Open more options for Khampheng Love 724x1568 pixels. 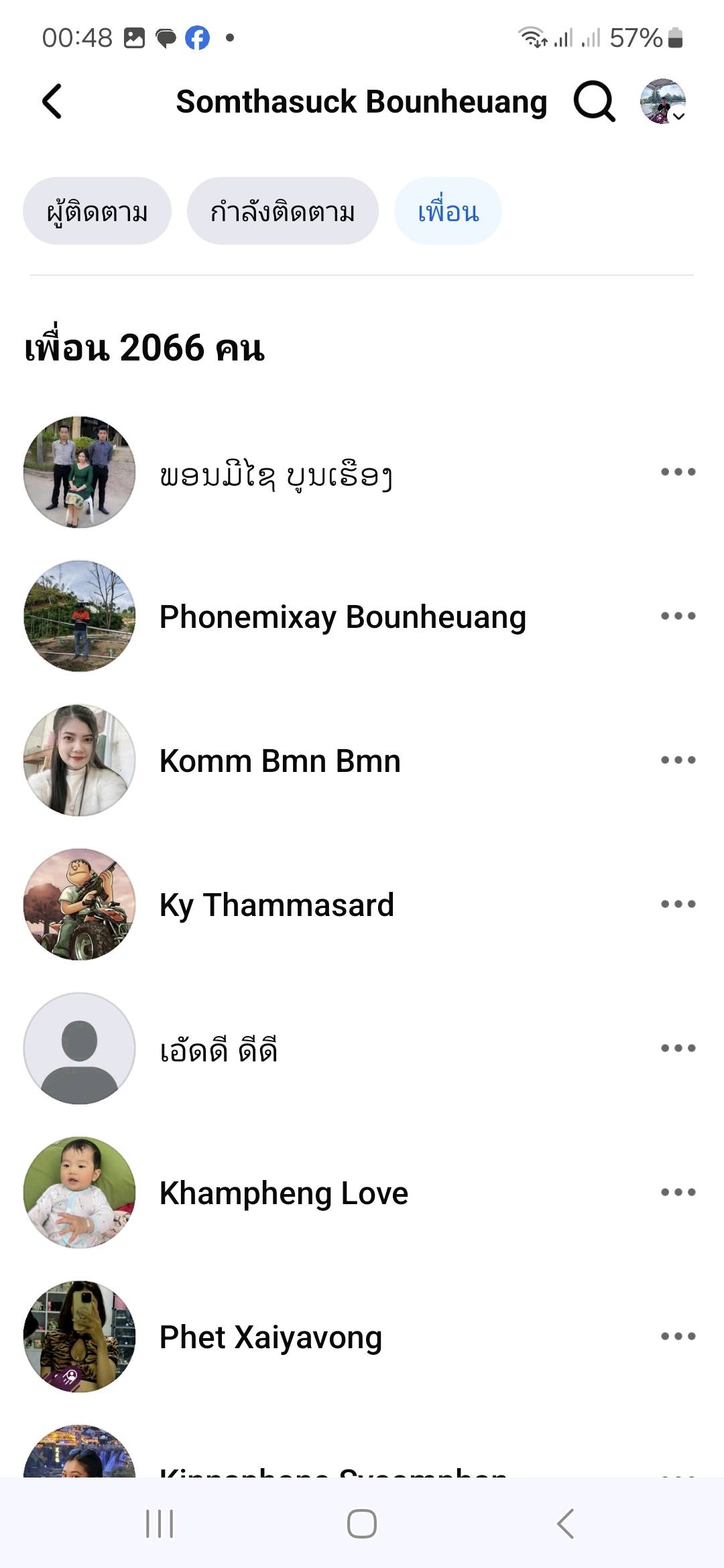click(678, 1192)
